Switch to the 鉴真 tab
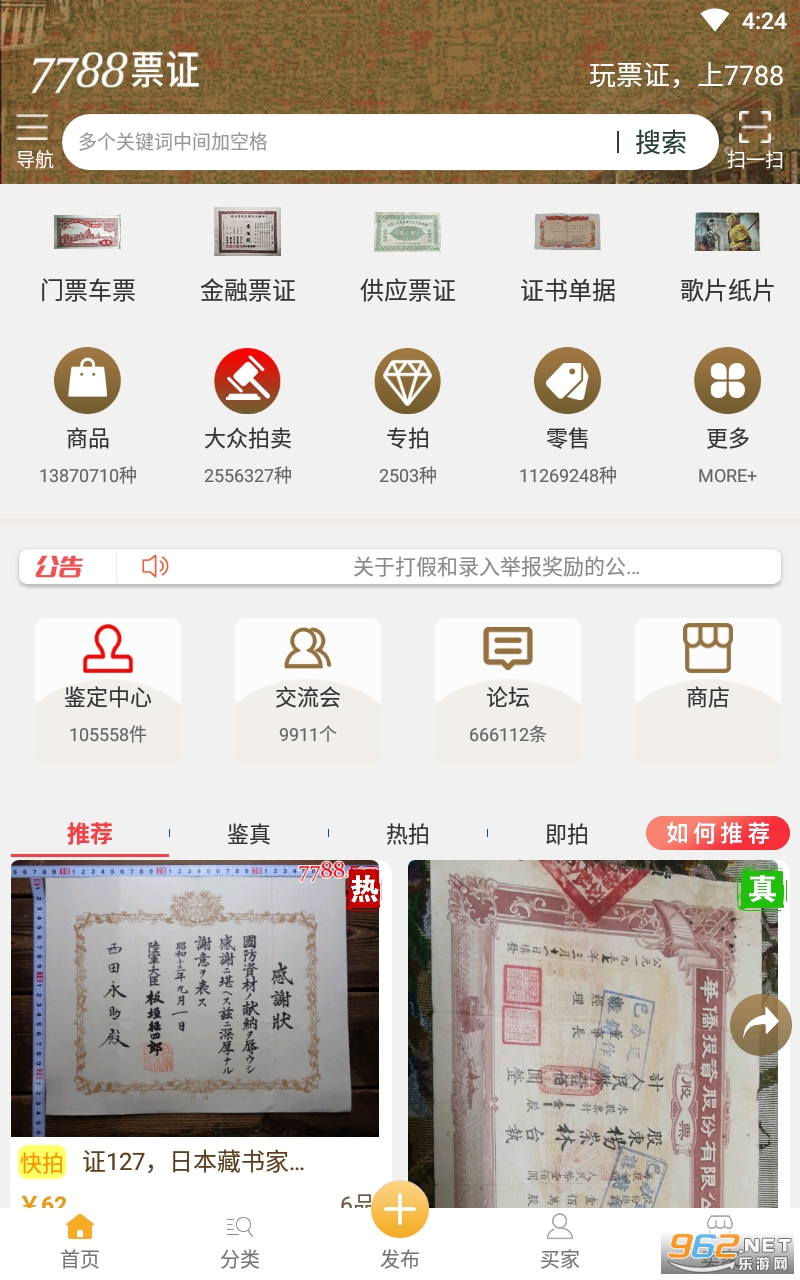The width and height of the screenshot is (800, 1280). [x=249, y=834]
